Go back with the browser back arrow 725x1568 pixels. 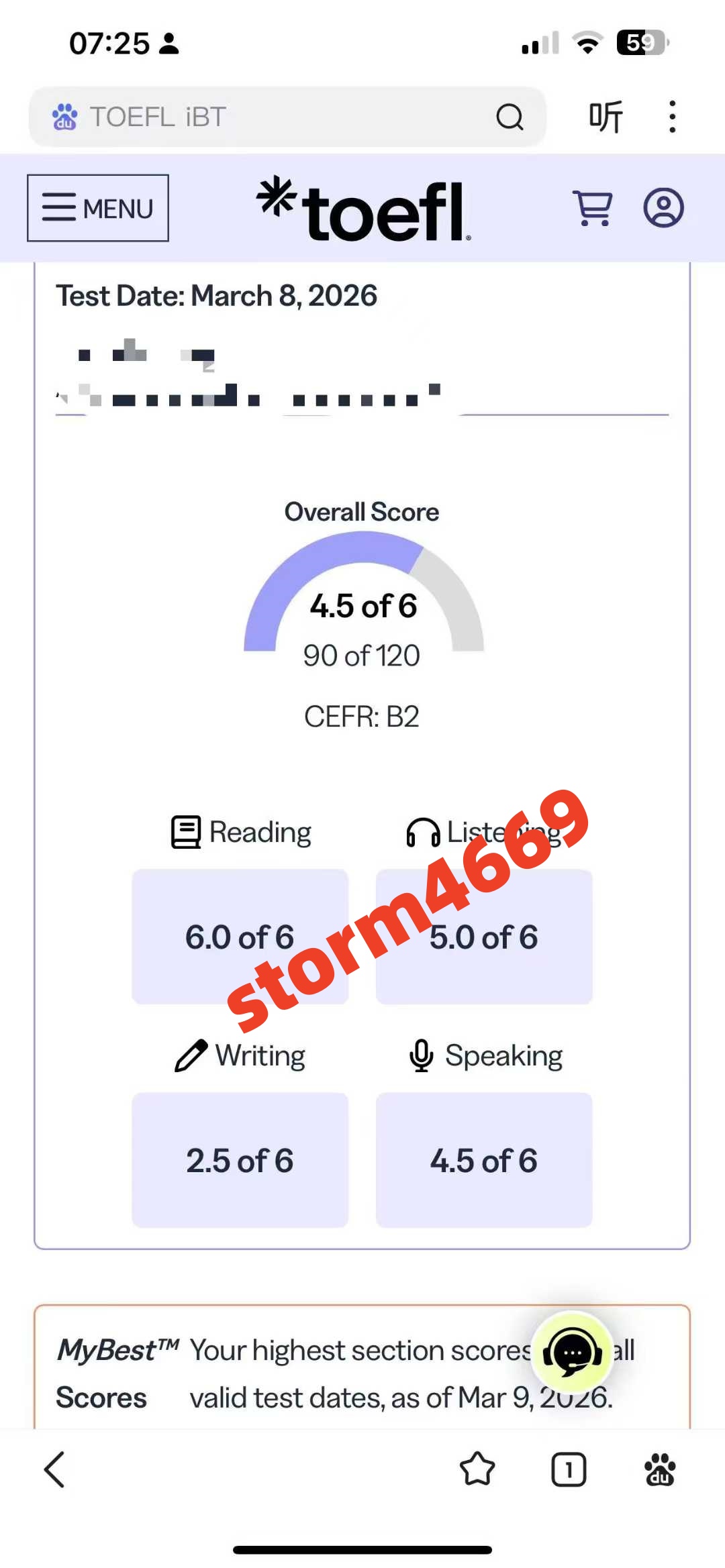[x=55, y=1469]
